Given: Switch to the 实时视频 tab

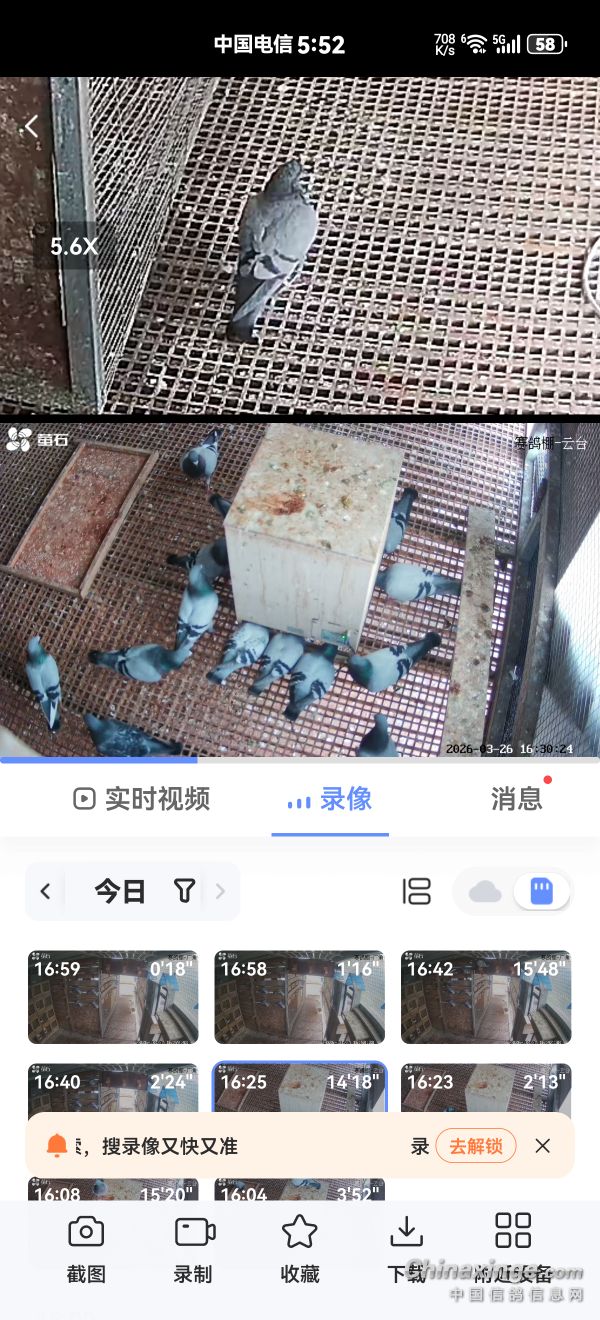Looking at the screenshot, I should pos(141,798).
